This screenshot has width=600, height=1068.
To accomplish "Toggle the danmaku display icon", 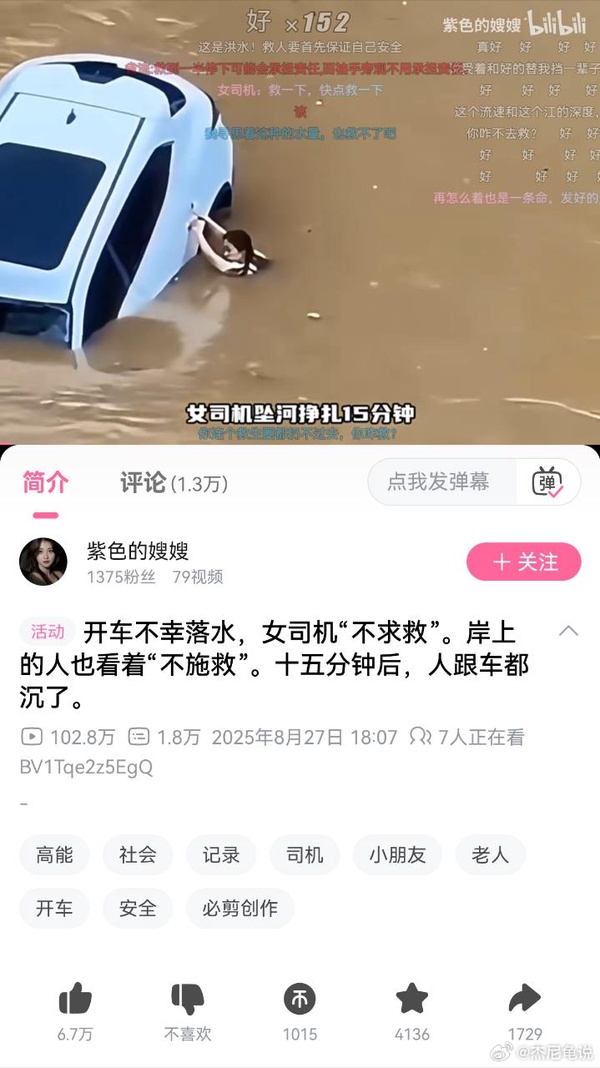I will click(x=547, y=482).
